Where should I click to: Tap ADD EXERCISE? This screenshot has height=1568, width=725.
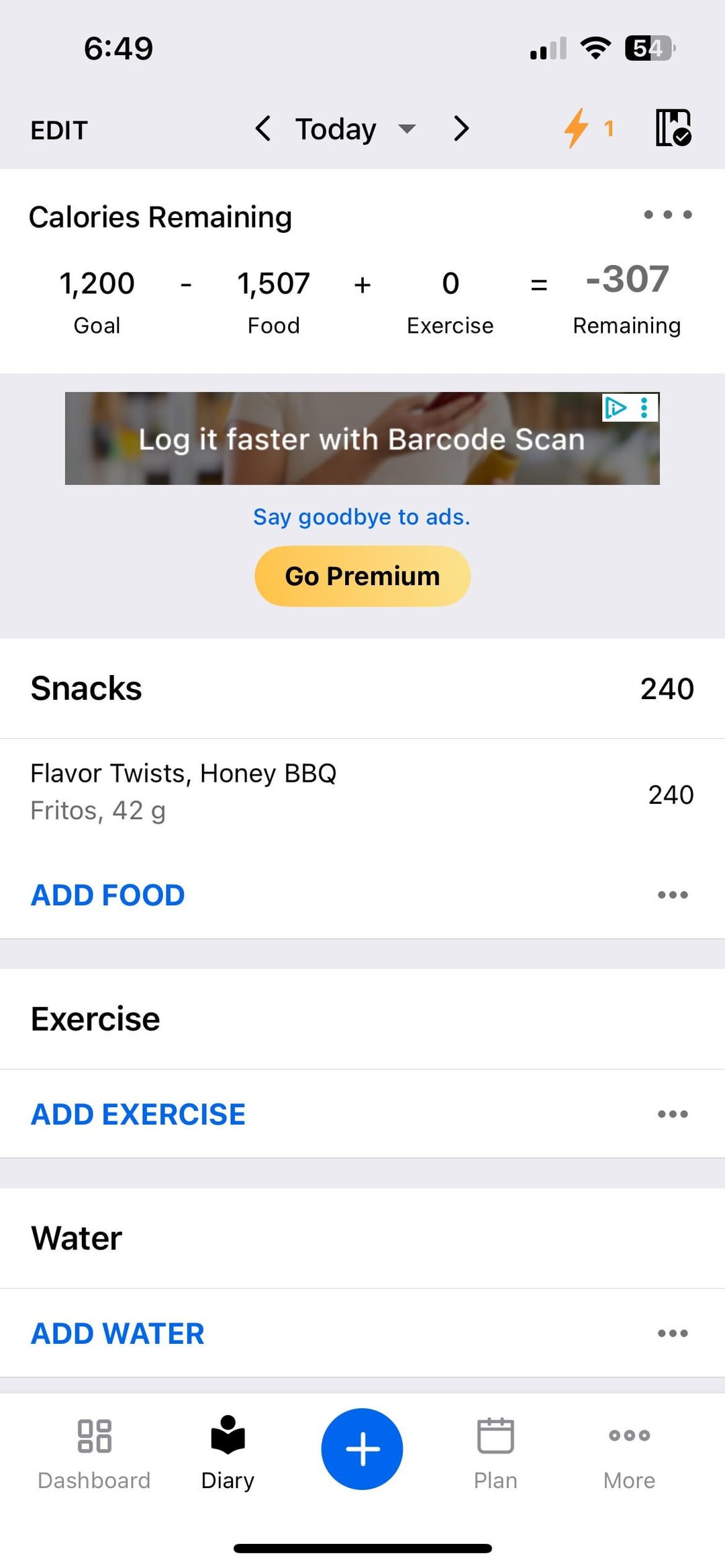point(138,1114)
